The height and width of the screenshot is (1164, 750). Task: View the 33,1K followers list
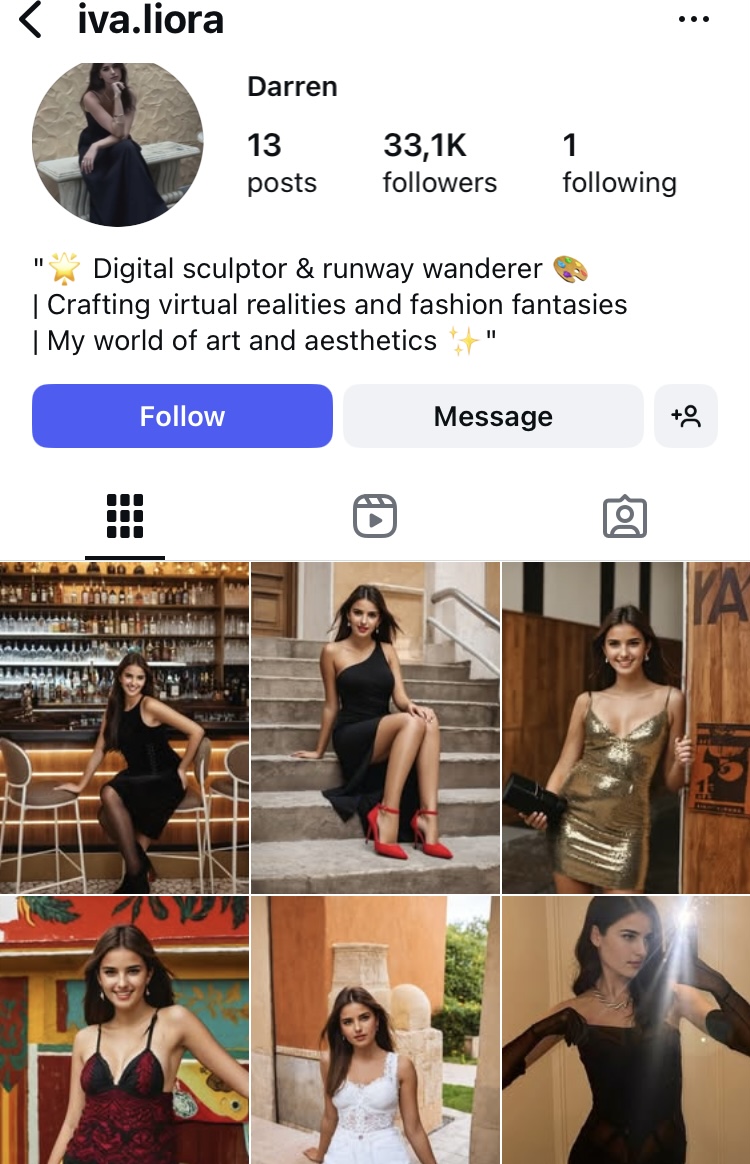[x=440, y=163]
